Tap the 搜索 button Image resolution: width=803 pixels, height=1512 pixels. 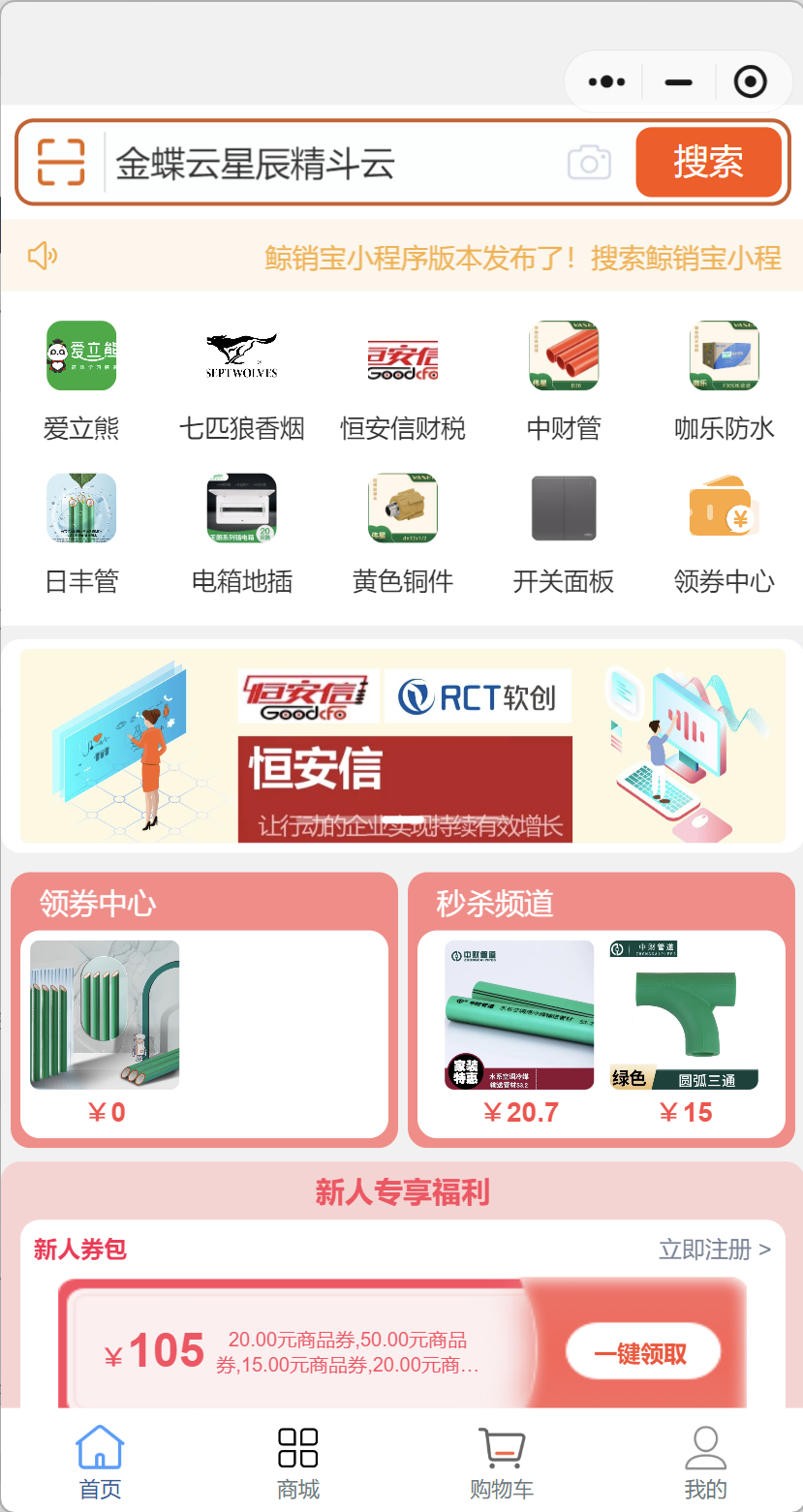click(708, 162)
